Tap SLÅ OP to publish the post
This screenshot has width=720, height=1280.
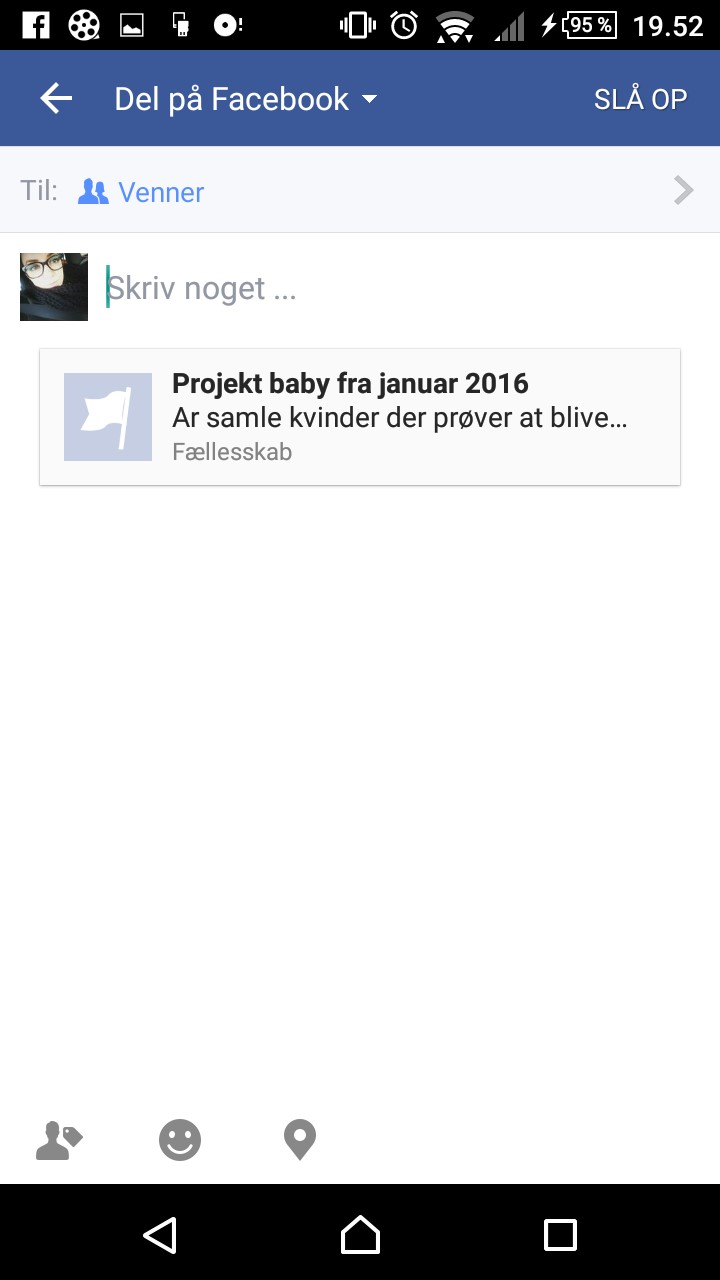[640, 99]
